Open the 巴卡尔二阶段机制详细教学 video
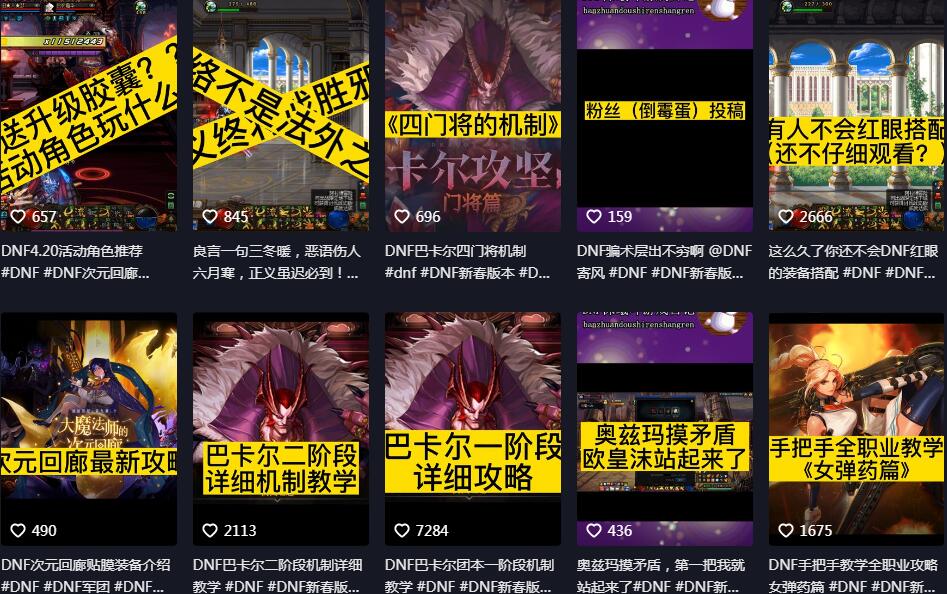The image size is (947, 594). 280,428
